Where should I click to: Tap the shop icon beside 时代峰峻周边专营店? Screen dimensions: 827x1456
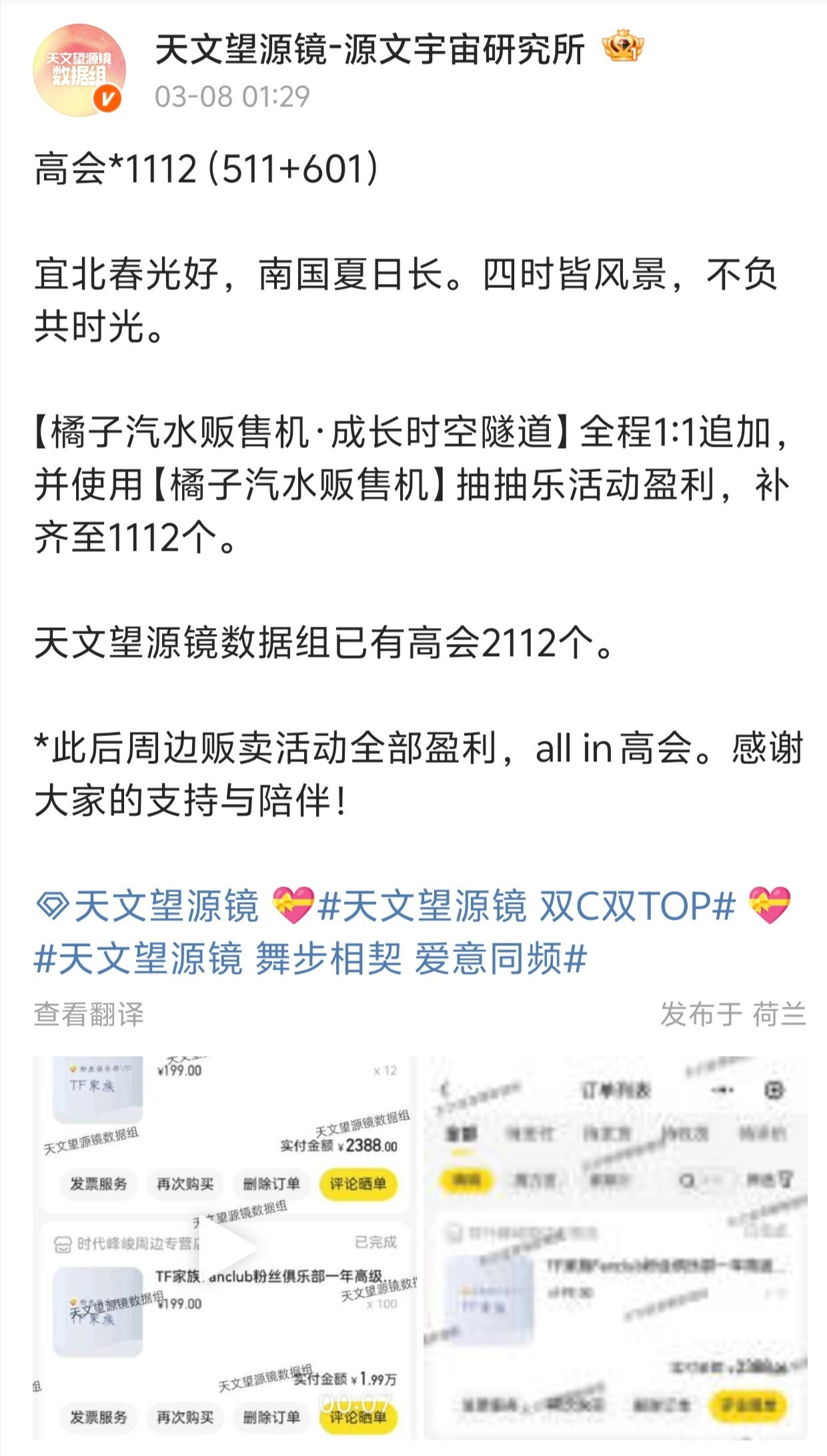63,1244
